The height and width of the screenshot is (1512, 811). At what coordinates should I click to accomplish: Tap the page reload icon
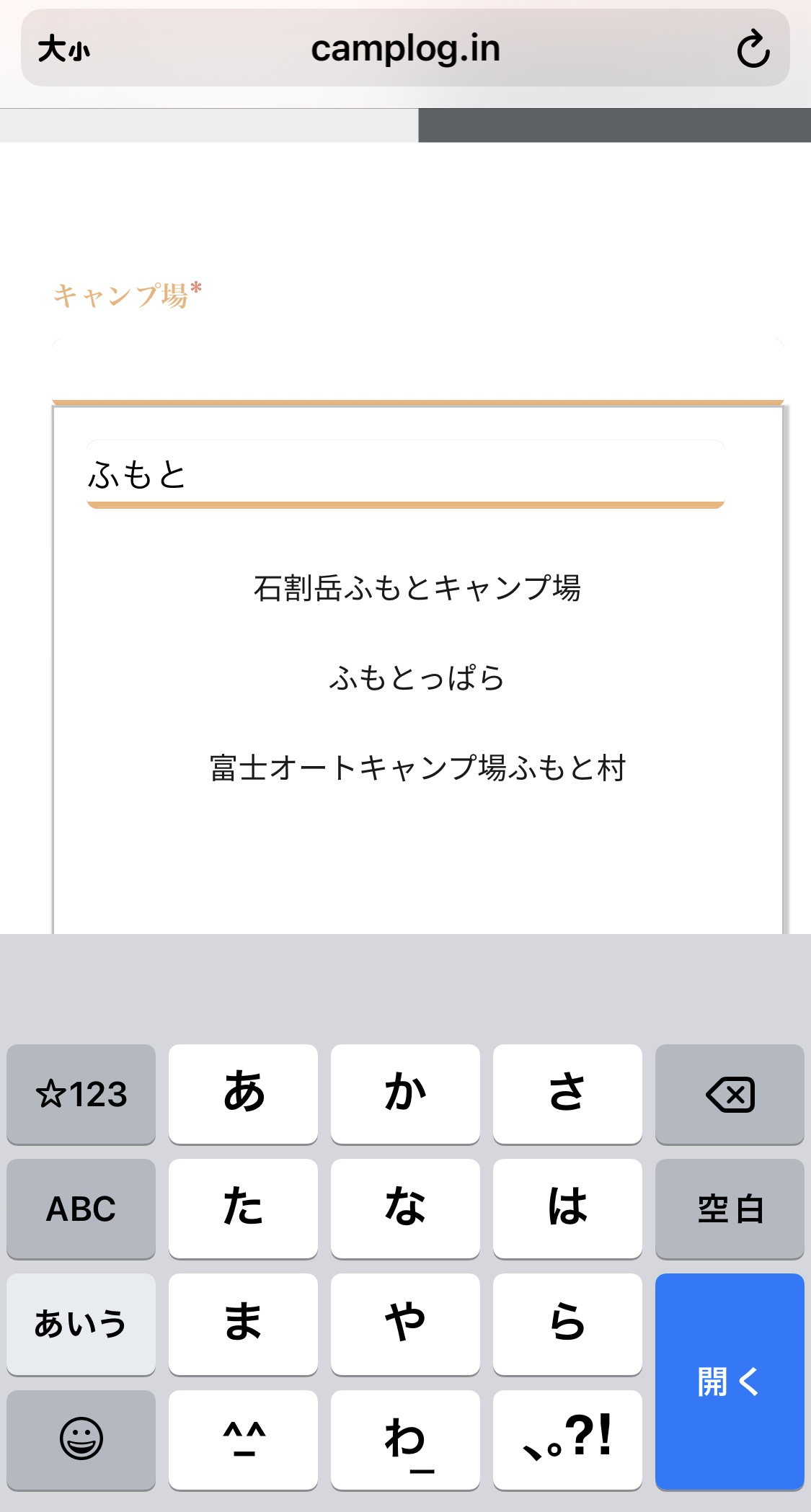pyautogui.click(x=754, y=48)
